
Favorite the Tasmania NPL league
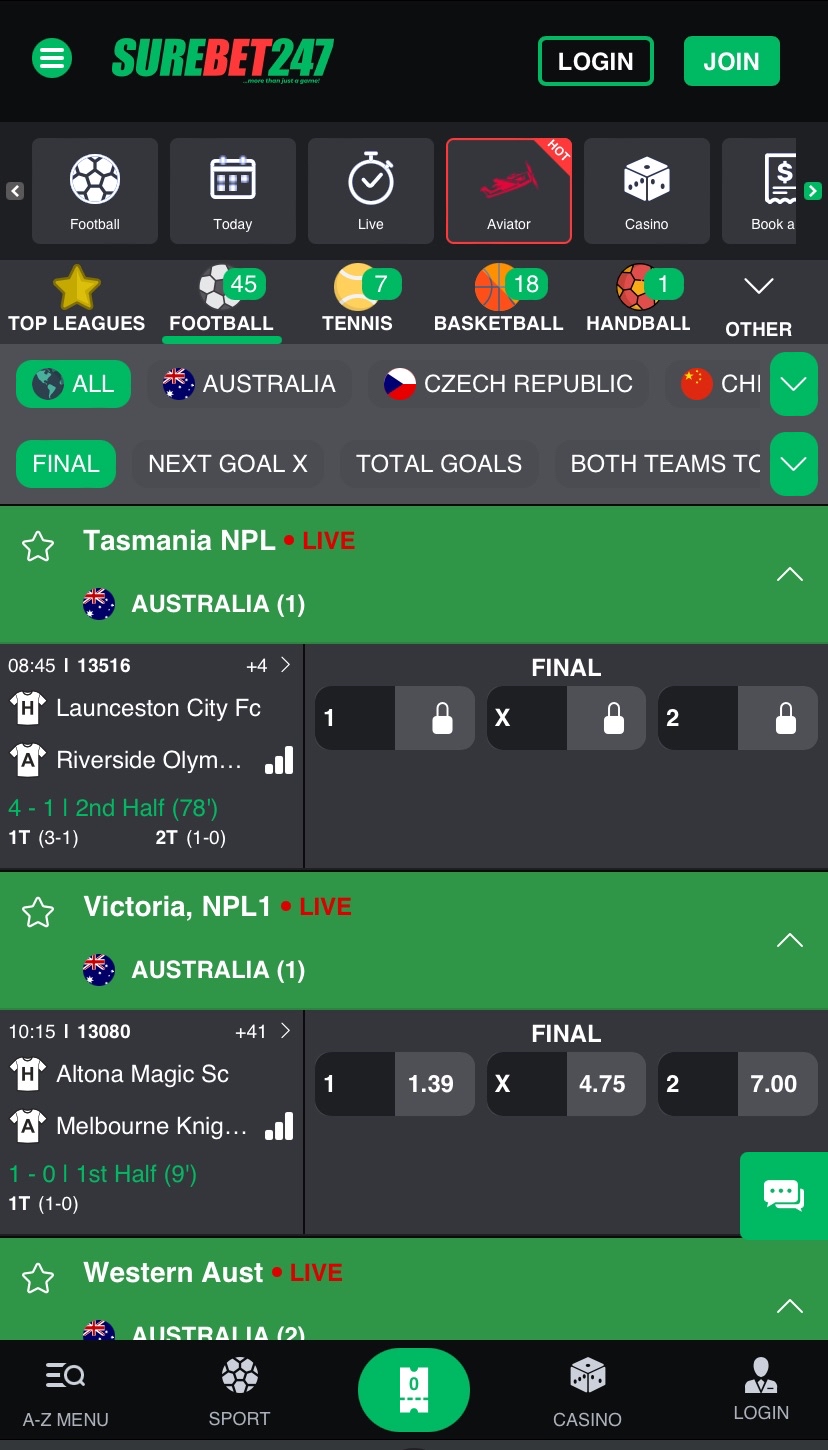(38, 546)
